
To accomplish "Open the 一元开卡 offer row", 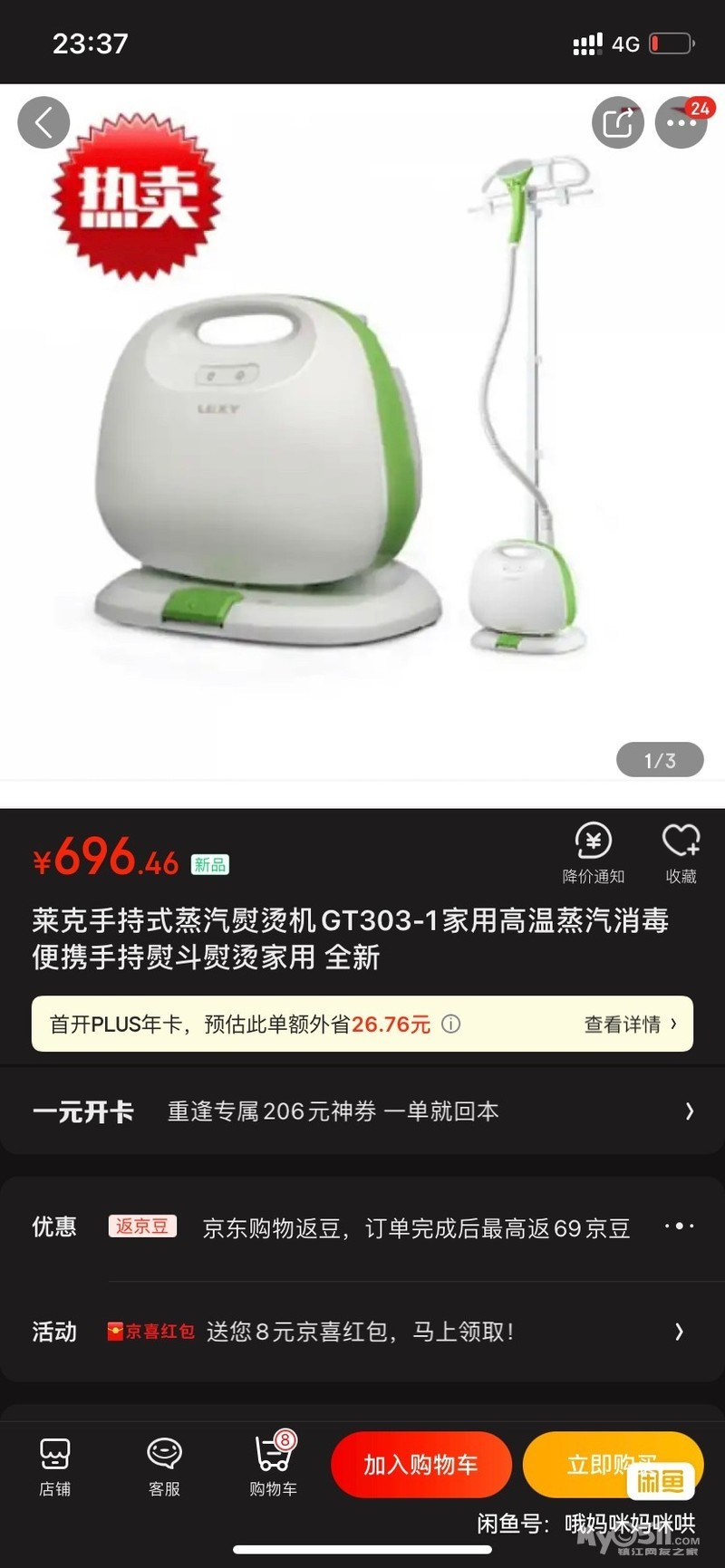I will pos(362,1111).
